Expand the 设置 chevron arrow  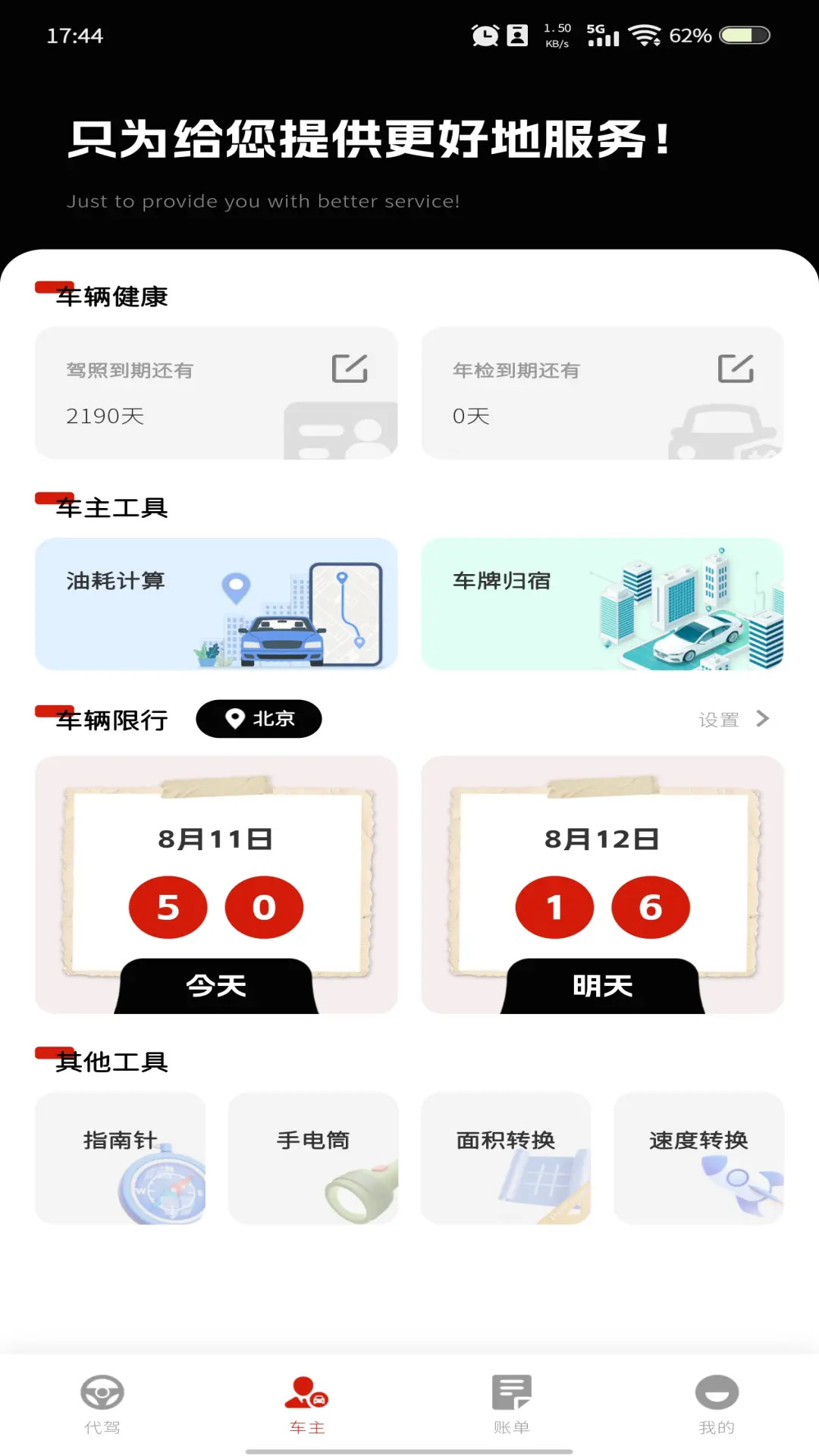coord(762,720)
